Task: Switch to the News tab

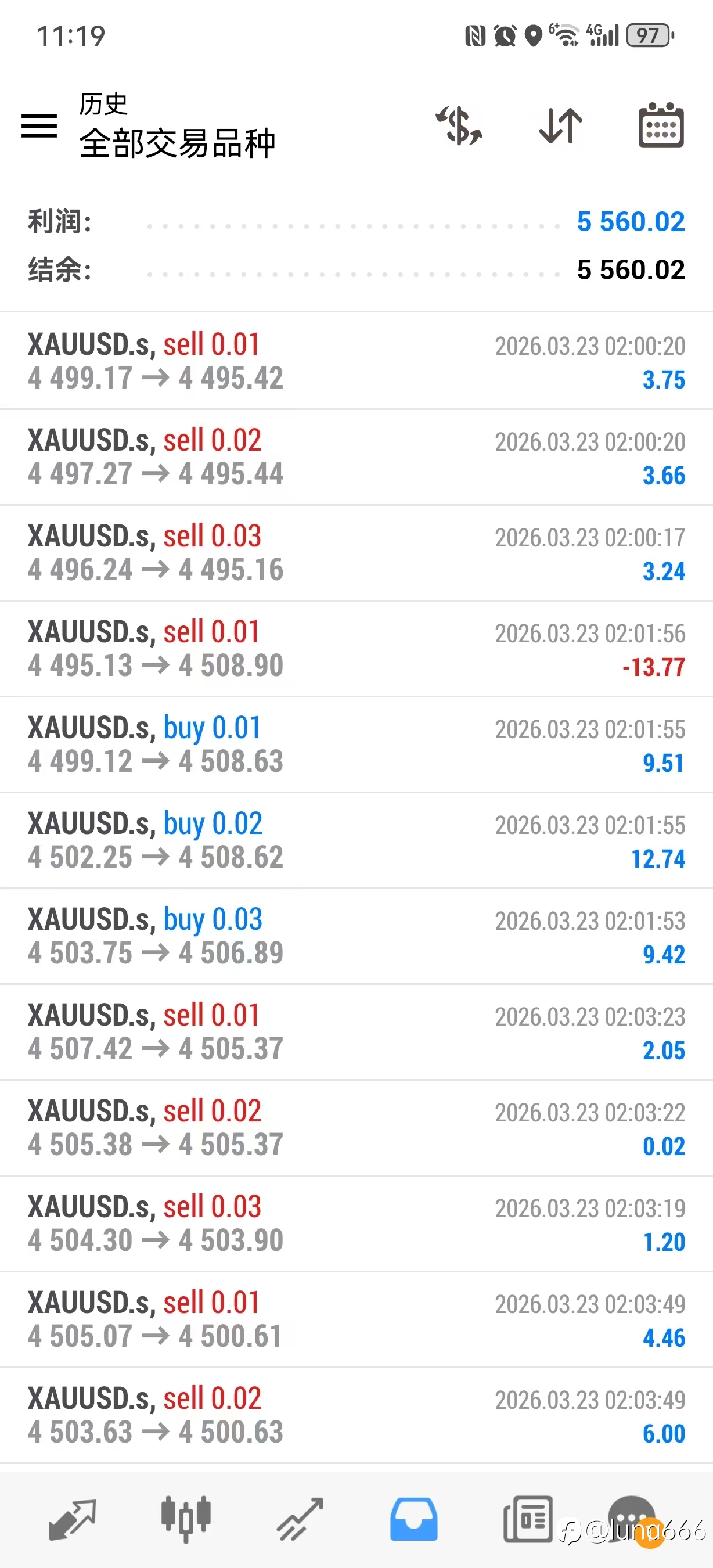Action: pyautogui.click(x=528, y=1519)
